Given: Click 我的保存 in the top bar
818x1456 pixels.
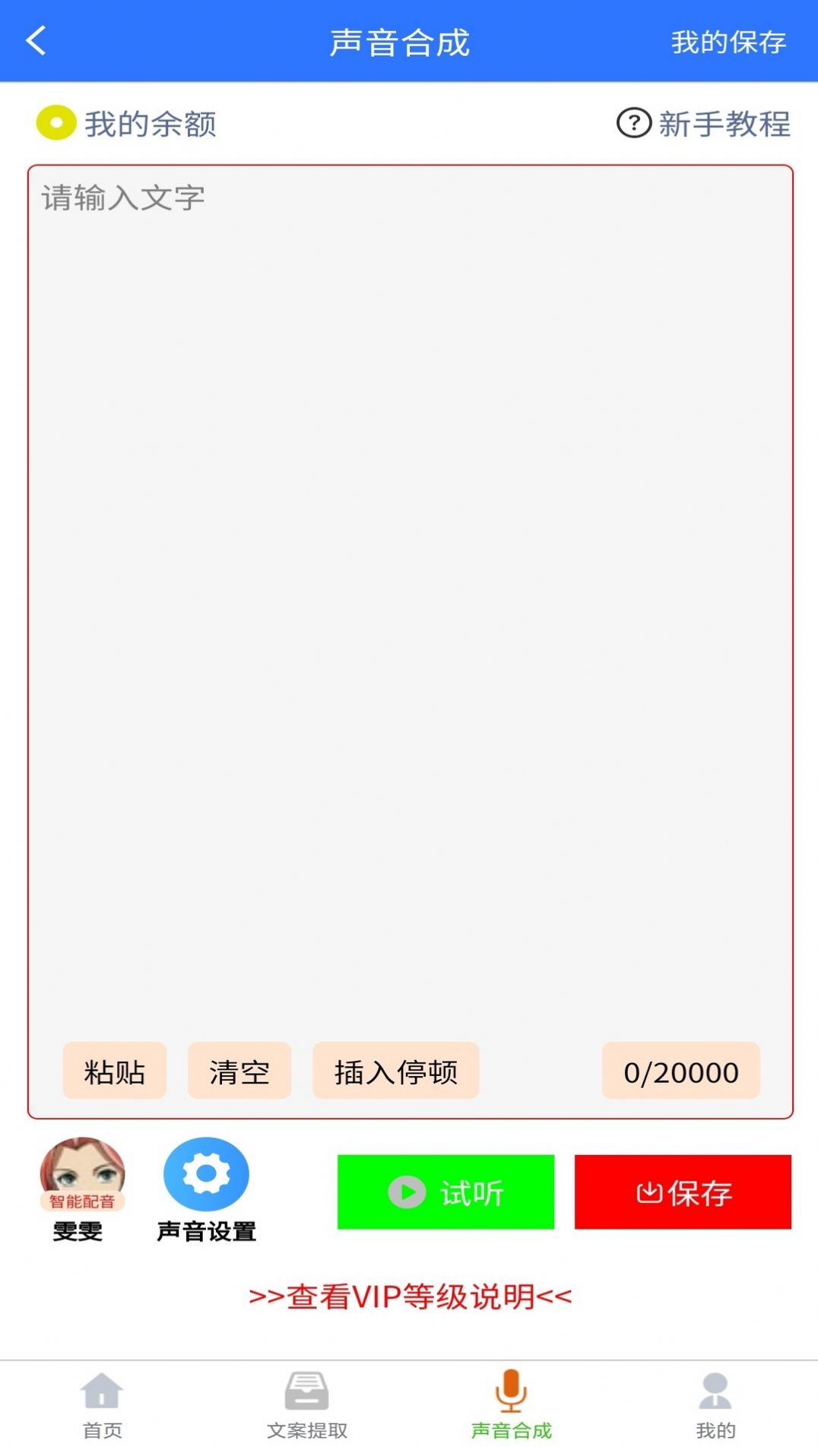Looking at the screenshot, I should (728, 43).
